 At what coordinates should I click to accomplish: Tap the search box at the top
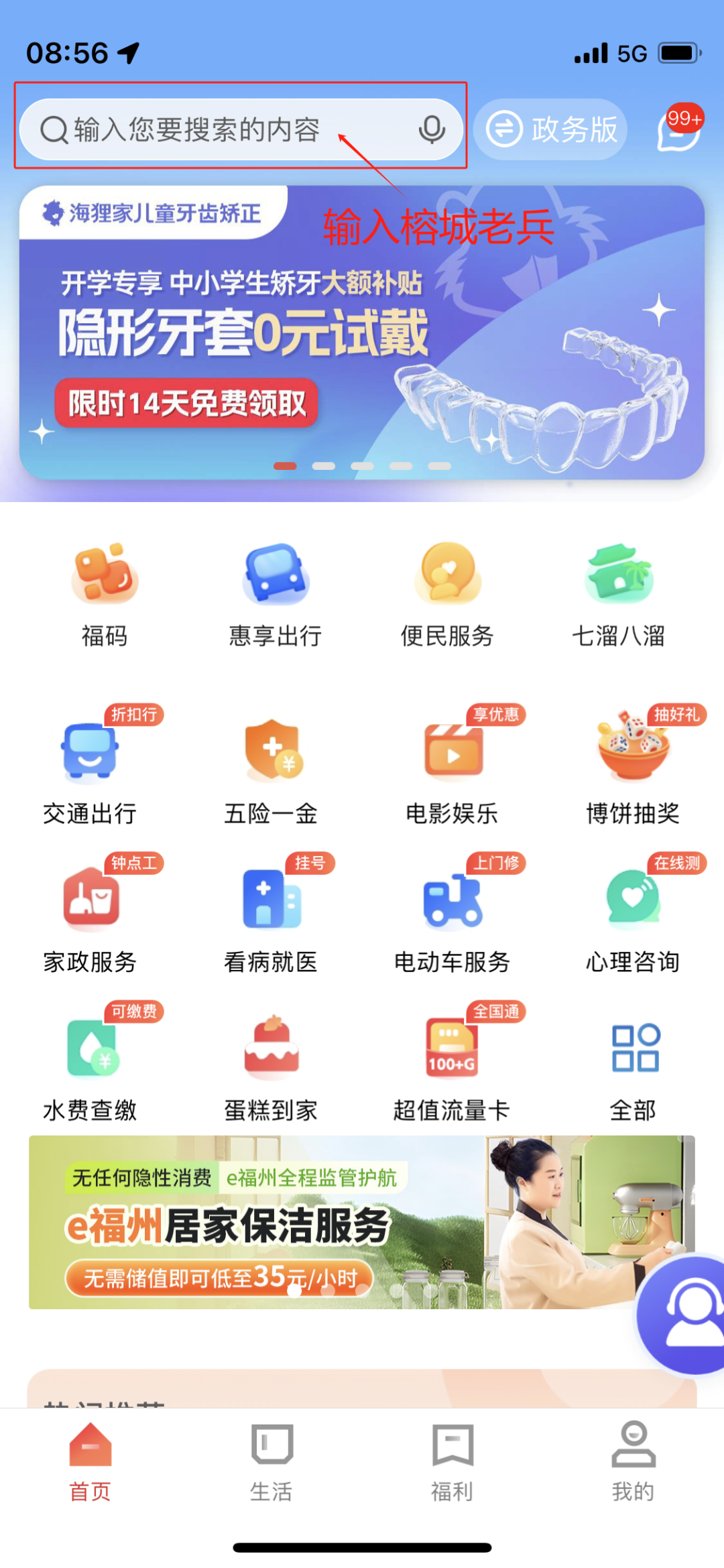(x=221, y=129)
